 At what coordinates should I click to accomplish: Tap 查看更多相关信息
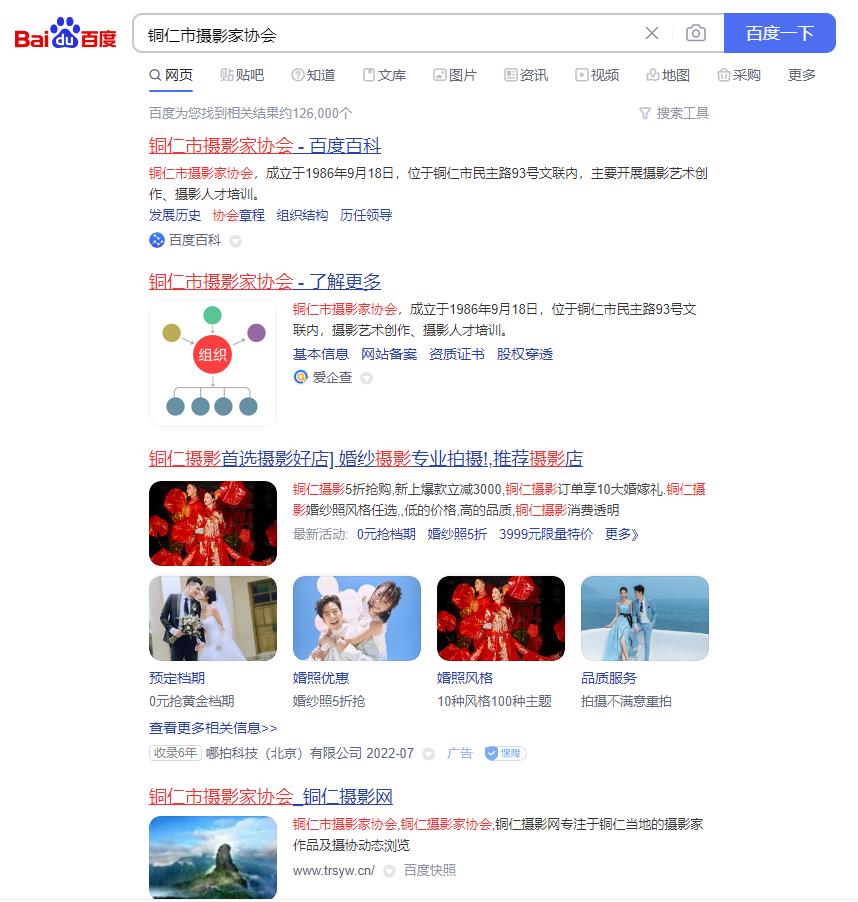pyautogui.click(x=213, y=728)
